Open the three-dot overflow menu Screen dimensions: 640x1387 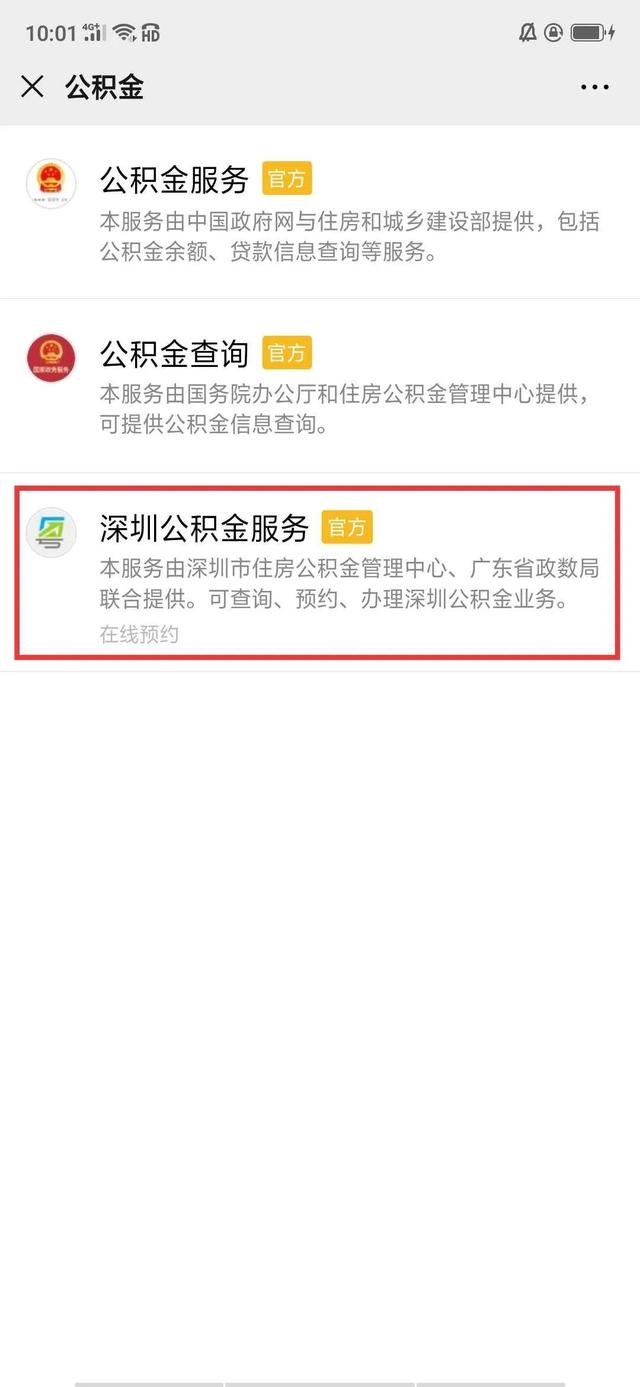595,87
